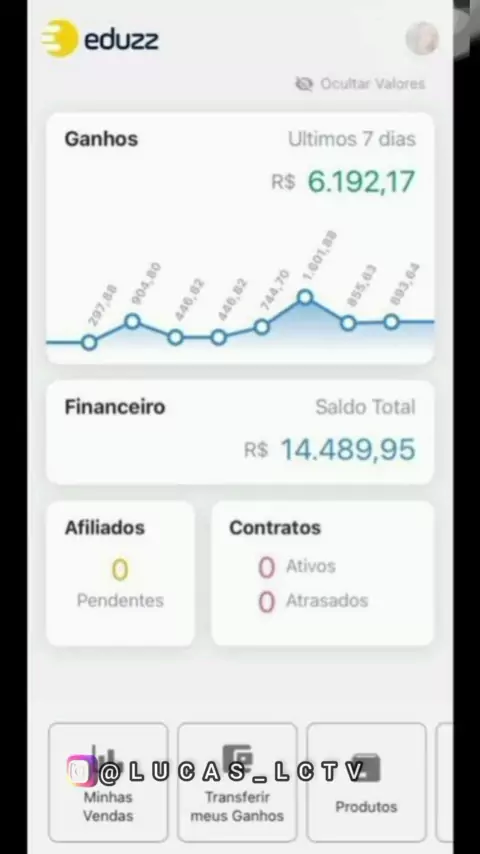This screenshot has height=854, width=480.
Task: Go to Produtos
Action: tap(366, 782)
